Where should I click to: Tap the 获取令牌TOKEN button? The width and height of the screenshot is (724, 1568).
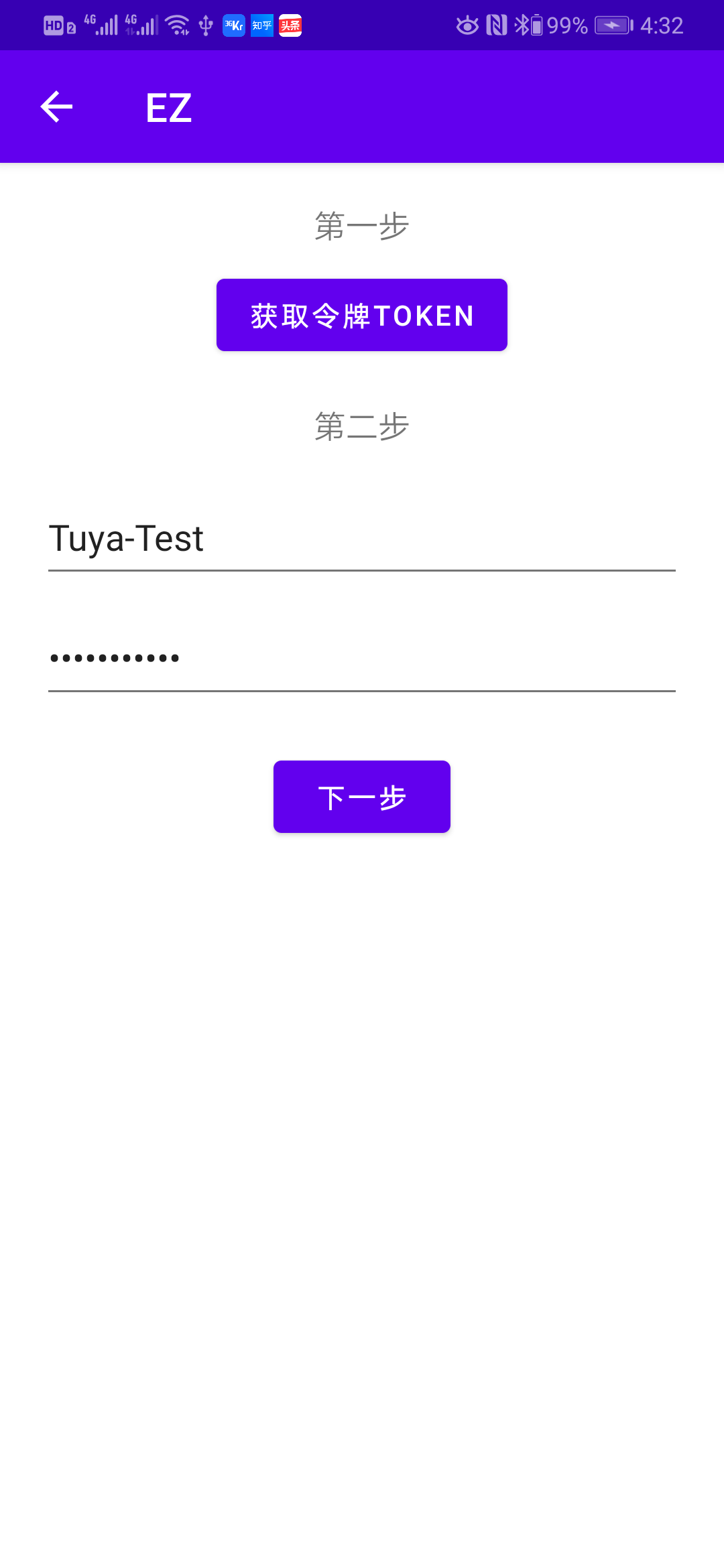click(362, 315)
